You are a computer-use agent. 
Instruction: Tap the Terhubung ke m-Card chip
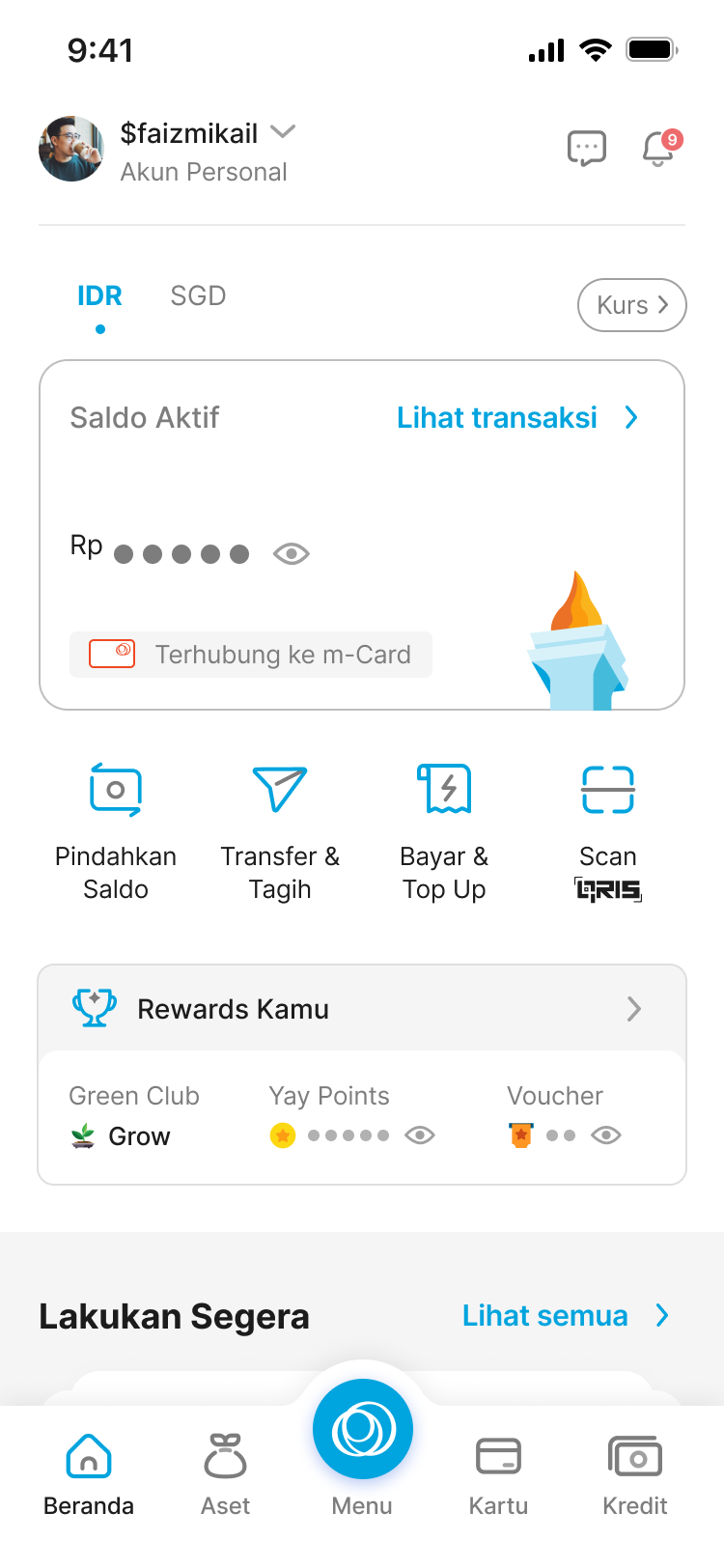pos(251,655)
